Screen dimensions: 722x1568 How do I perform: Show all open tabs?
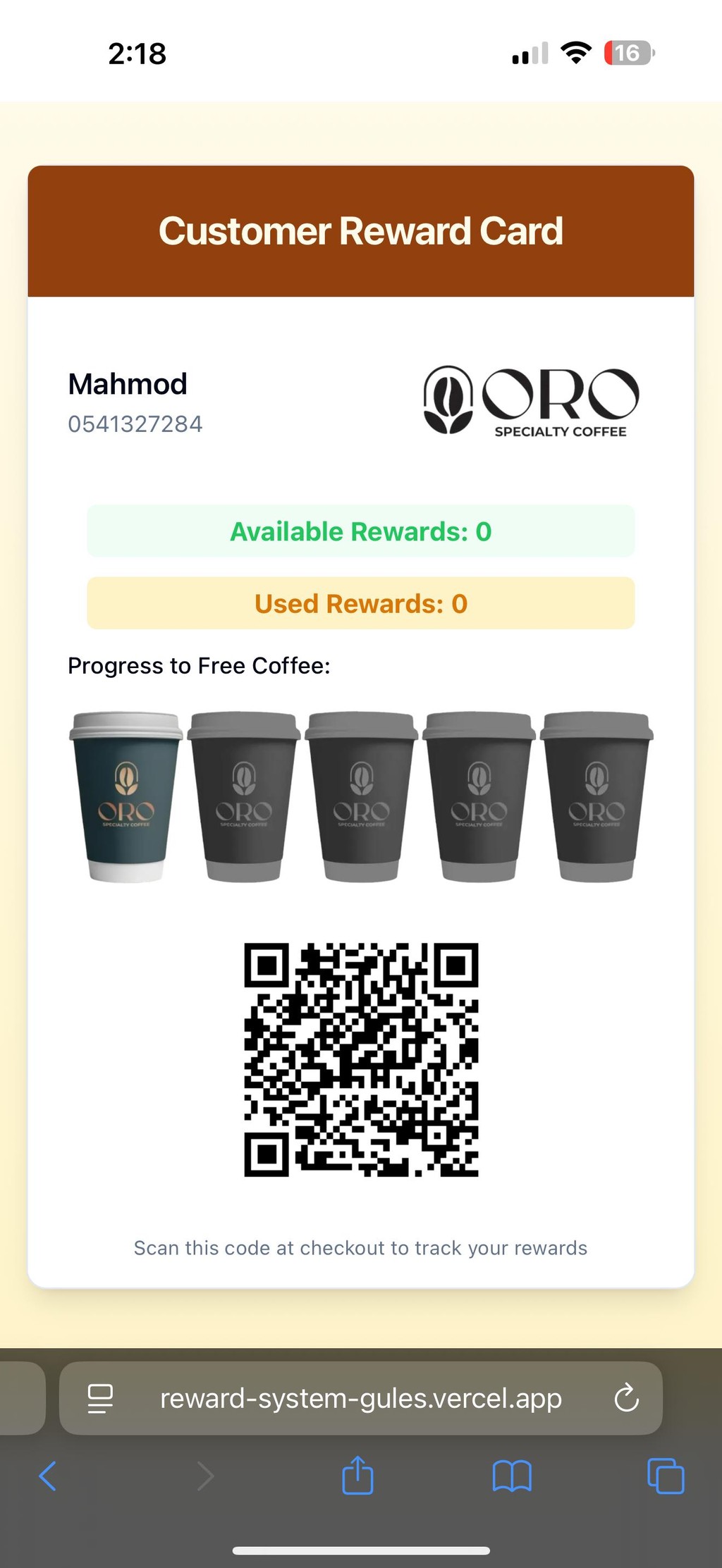pyautogui.click(x=666, y=1476)
